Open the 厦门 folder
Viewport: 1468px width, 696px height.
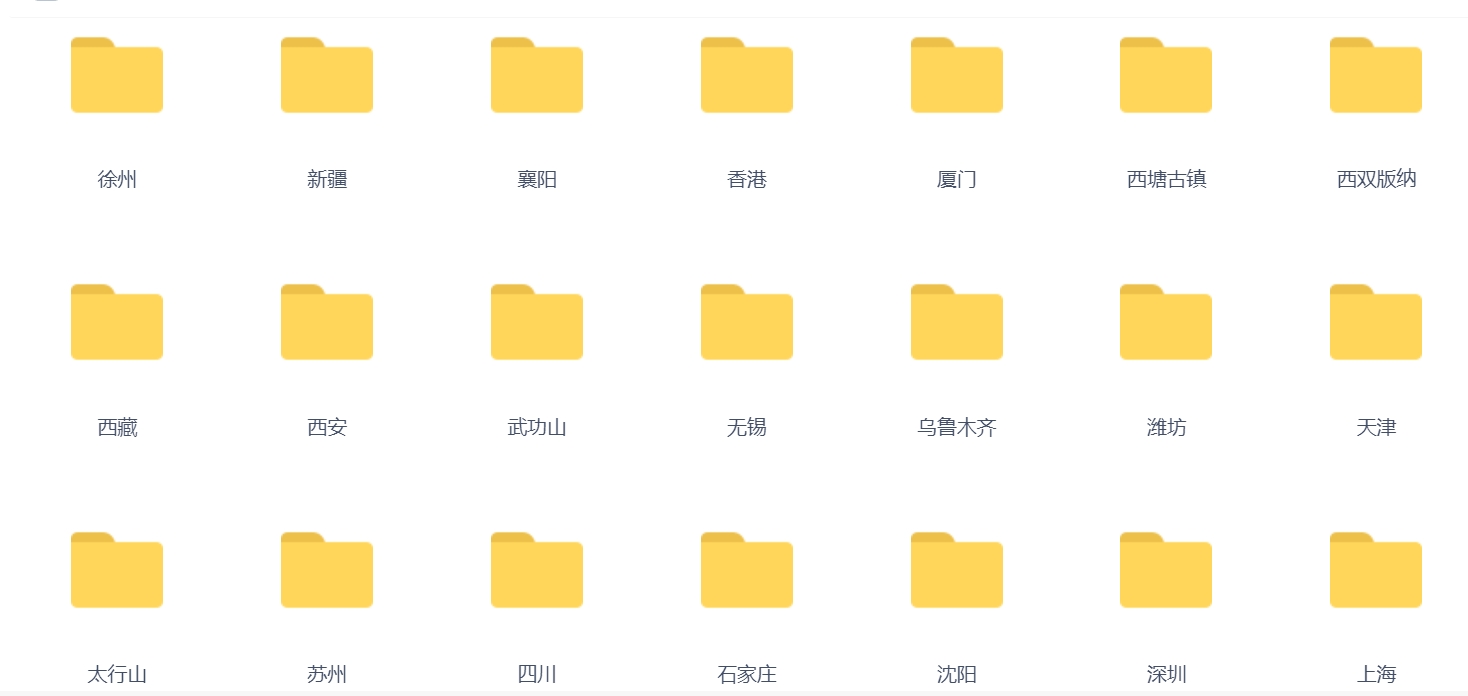pos(957,77)
